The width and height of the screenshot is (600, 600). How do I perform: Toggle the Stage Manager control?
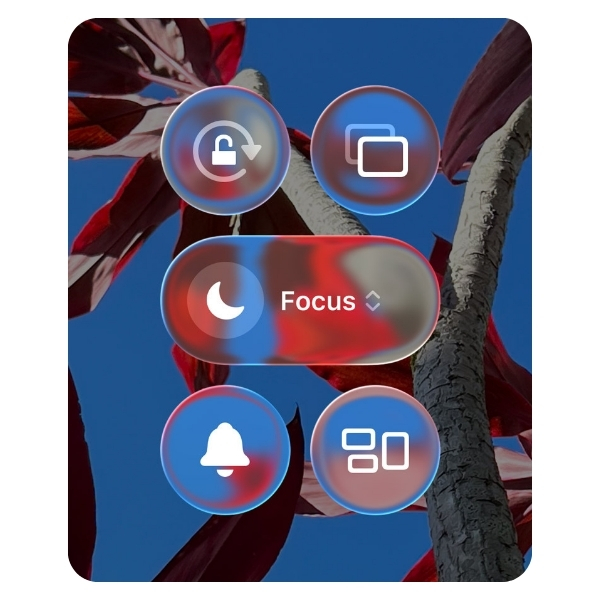(375, 450)
